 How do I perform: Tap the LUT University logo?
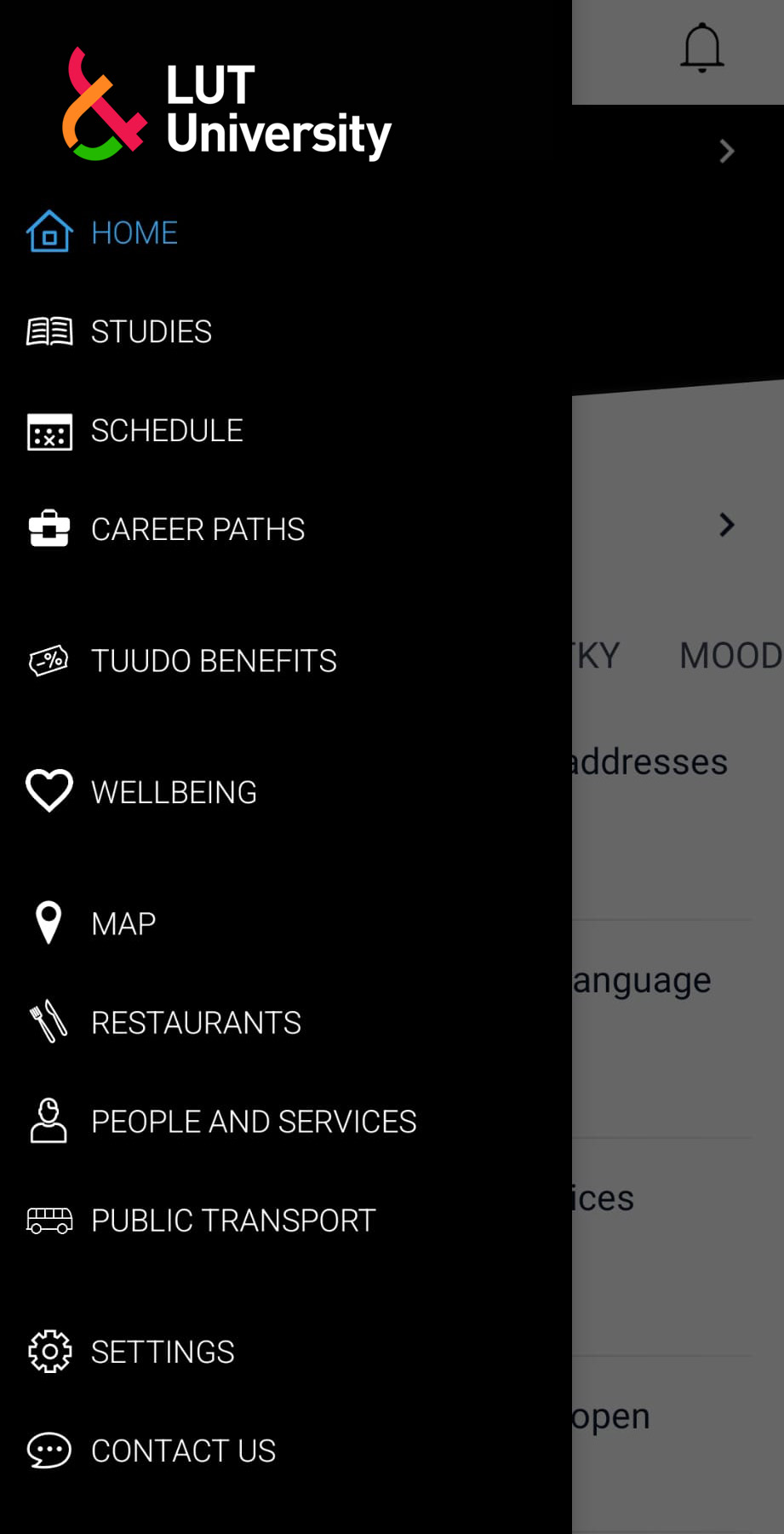point(226,101)
